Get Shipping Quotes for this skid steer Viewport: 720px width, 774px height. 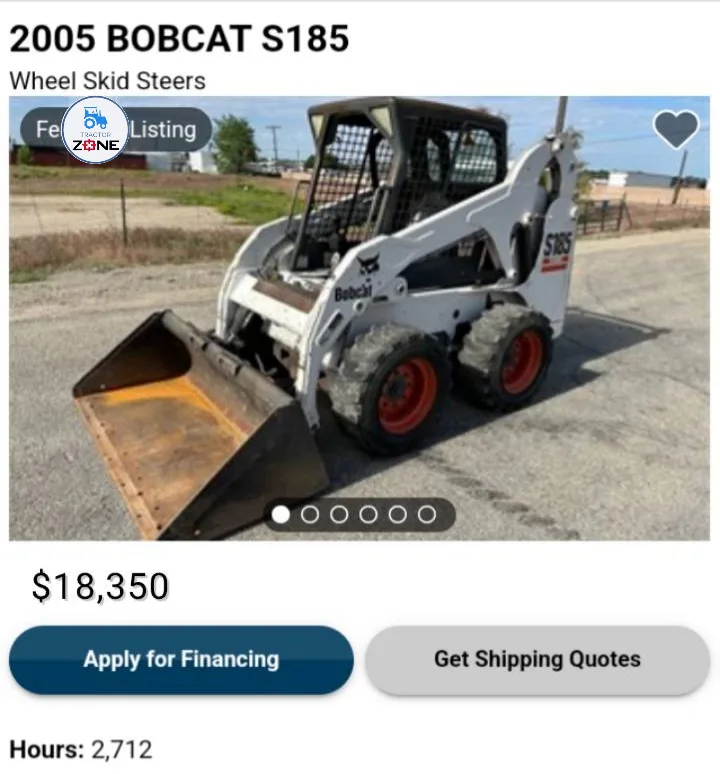[x=537, y=660]
